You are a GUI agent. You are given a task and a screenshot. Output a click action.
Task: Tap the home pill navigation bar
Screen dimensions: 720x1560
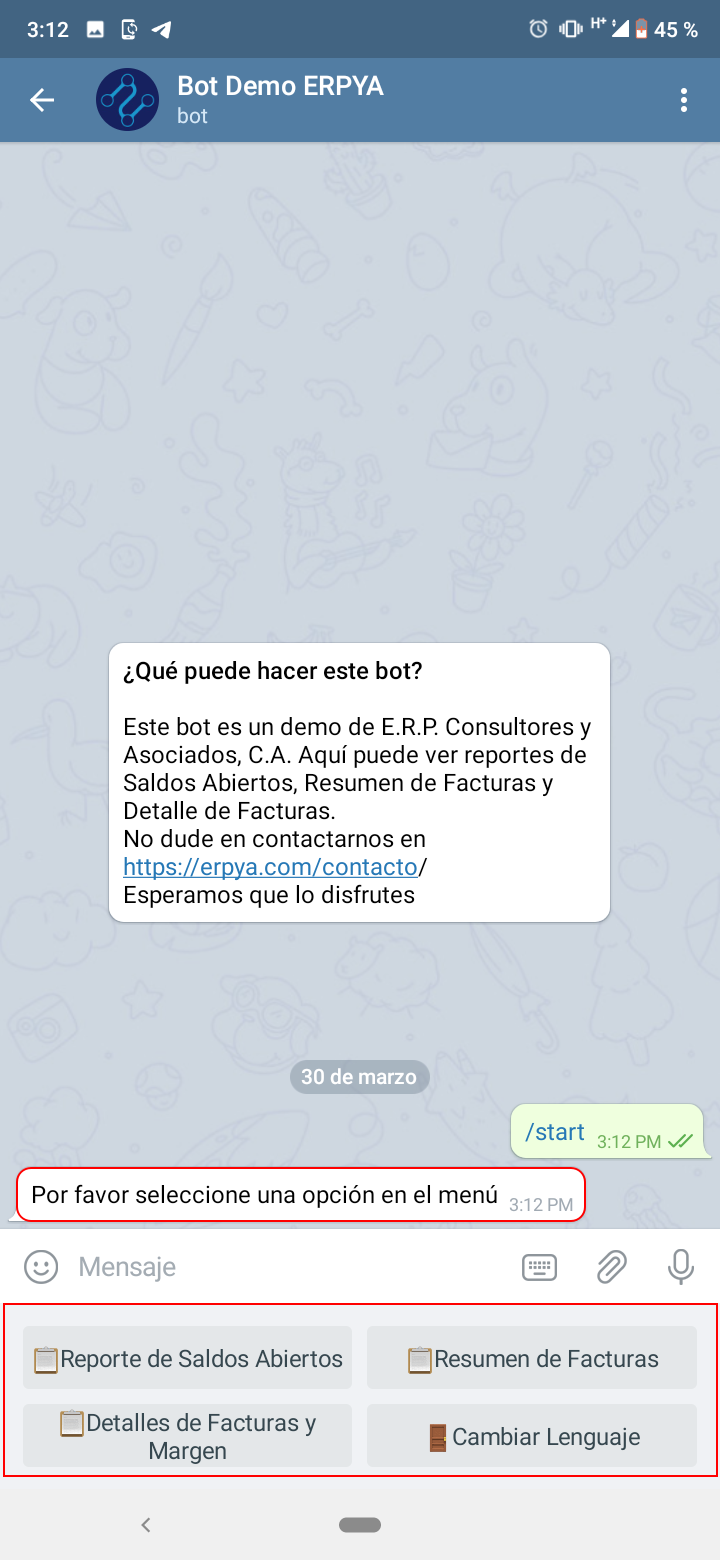click(359, 1524)
